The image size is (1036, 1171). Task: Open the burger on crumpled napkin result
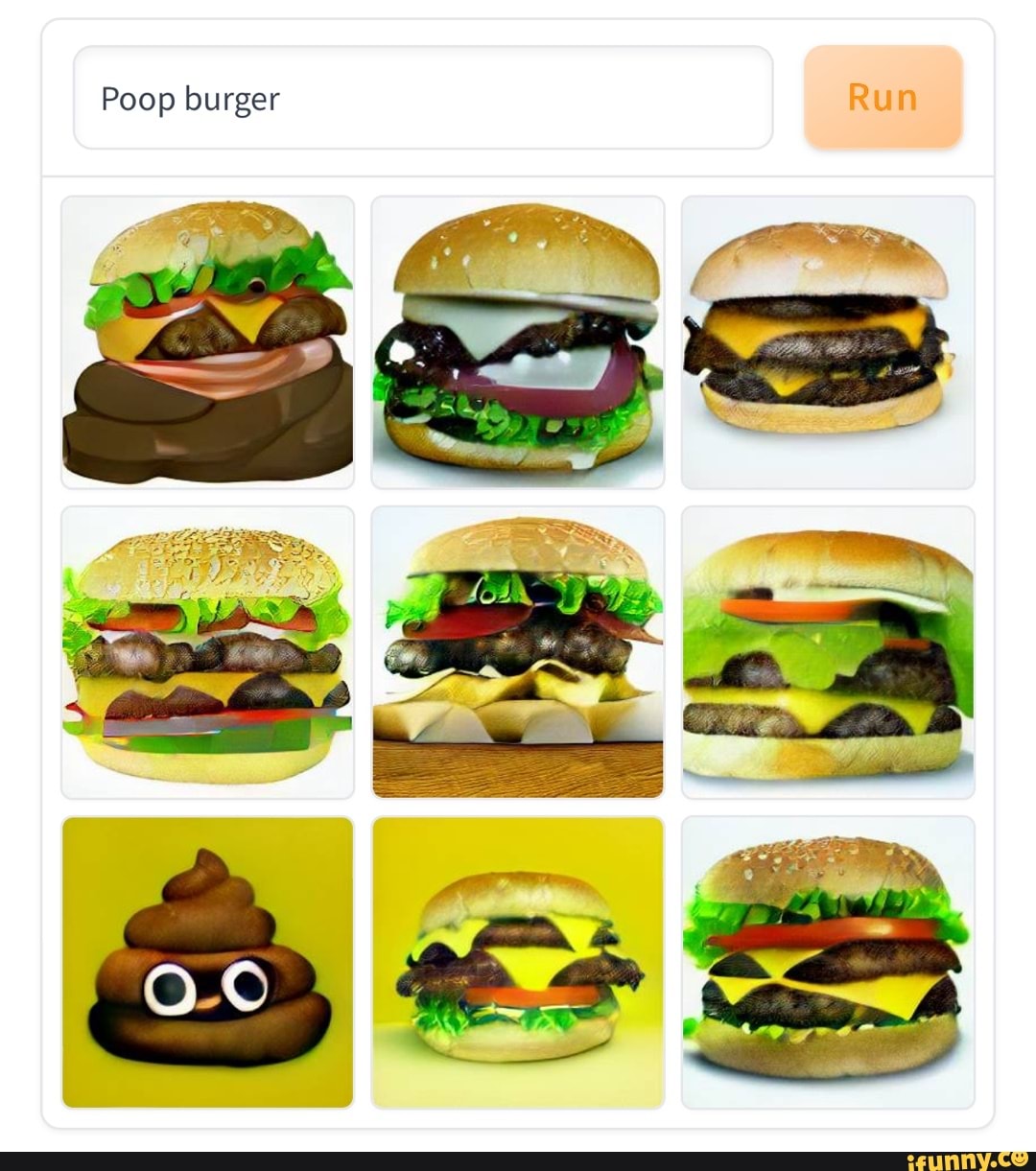(x=518, y=652)
